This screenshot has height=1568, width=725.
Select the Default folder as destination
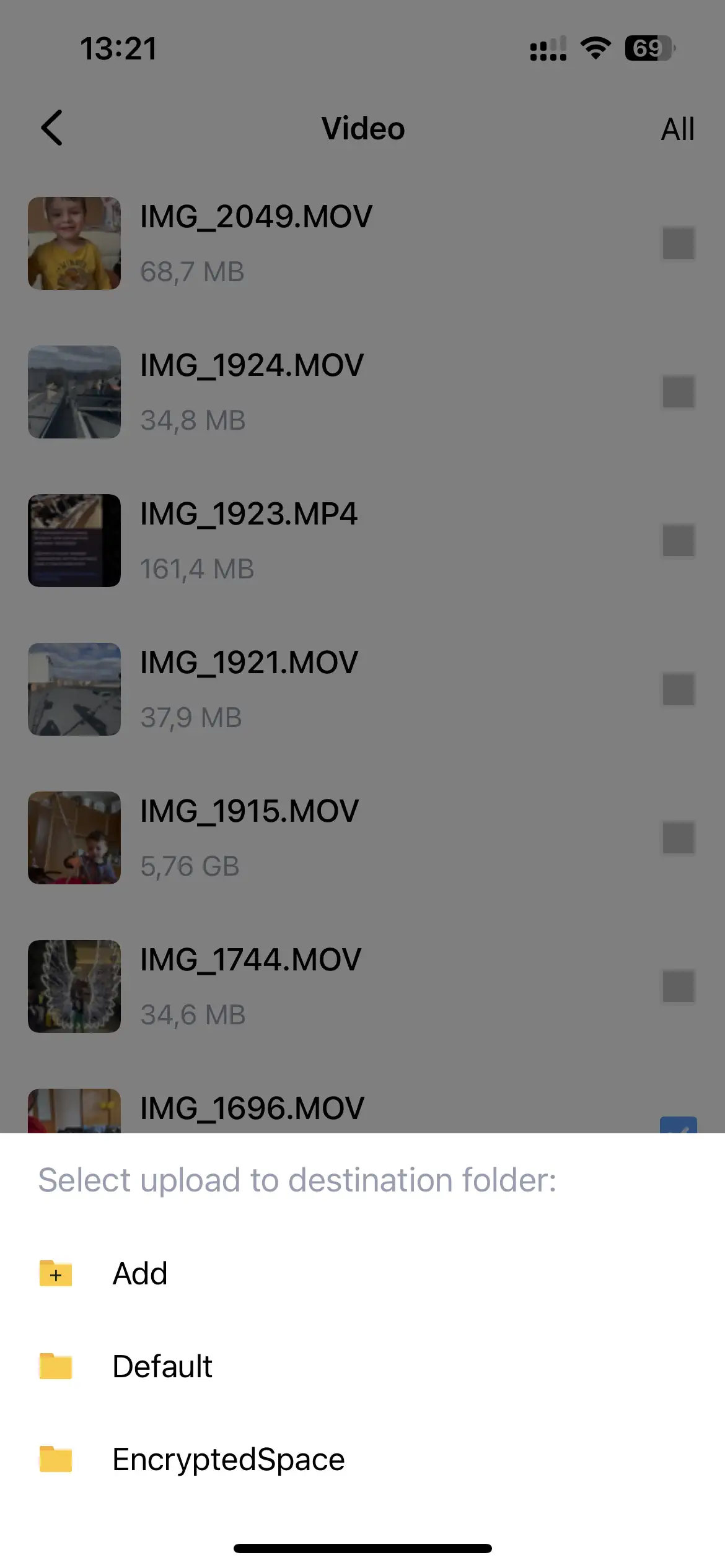tap(162, 1367)
